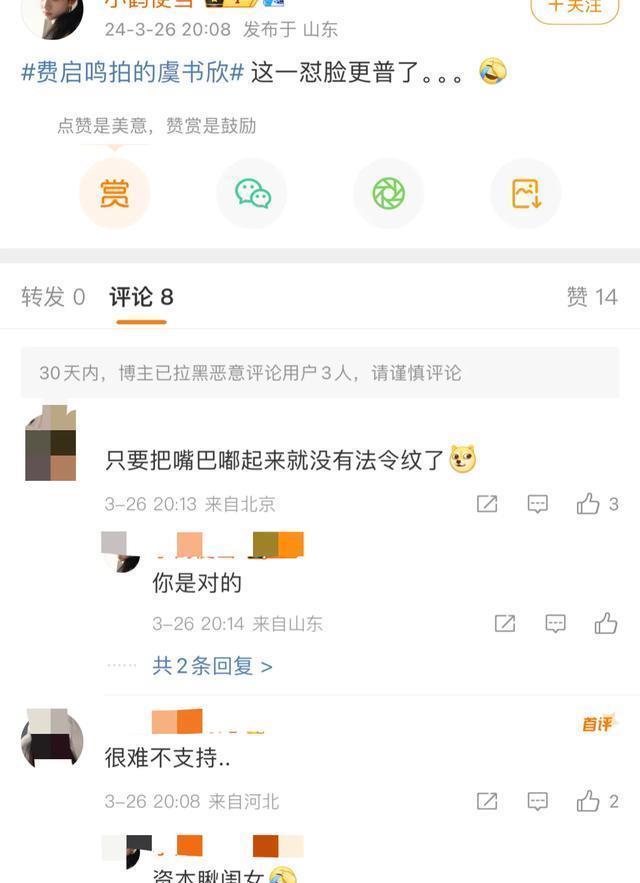Repost the 很难不支持 comment
The width and height of the screenshot is (640, 883).
tap(487, 801)
